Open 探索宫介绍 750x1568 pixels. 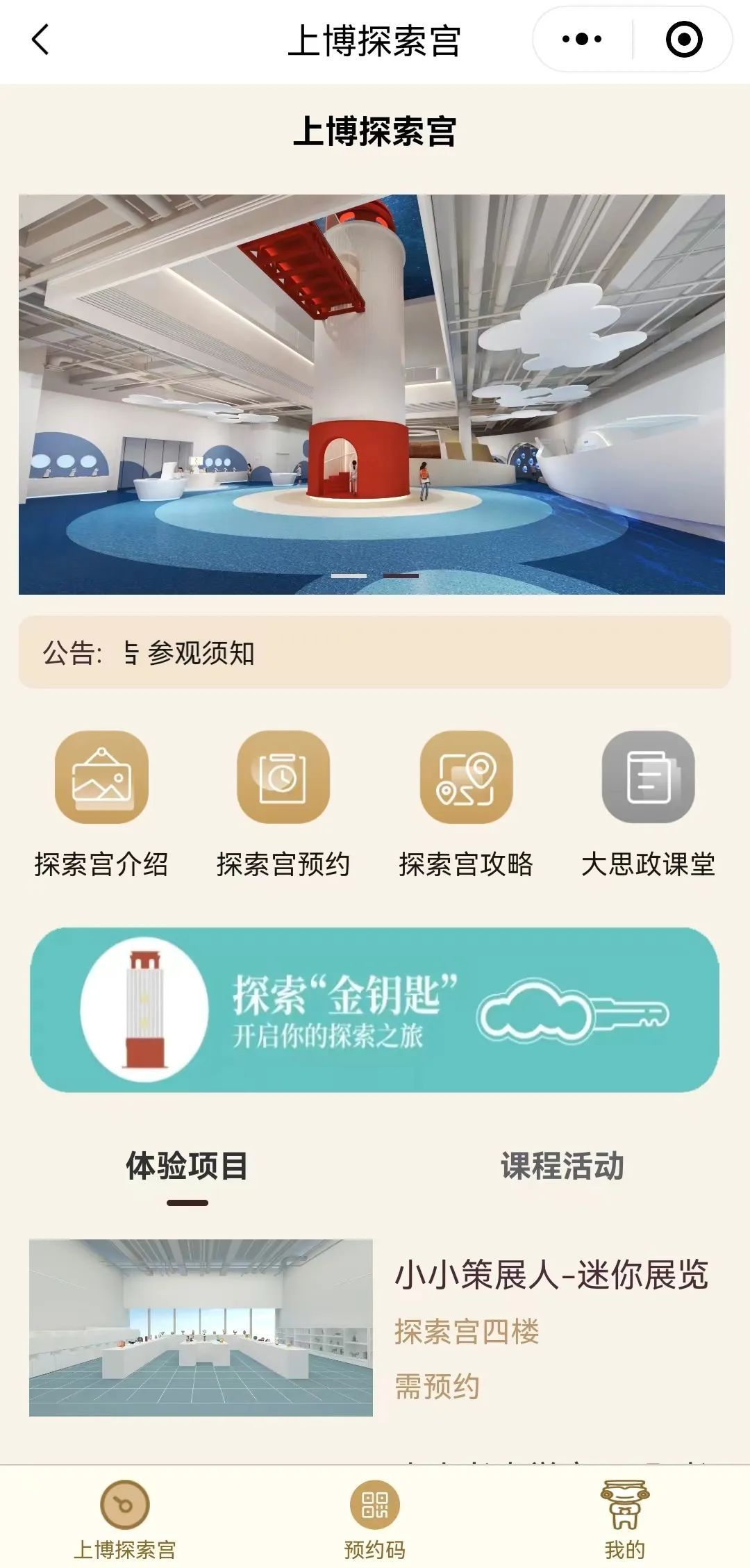click(101, 804)
